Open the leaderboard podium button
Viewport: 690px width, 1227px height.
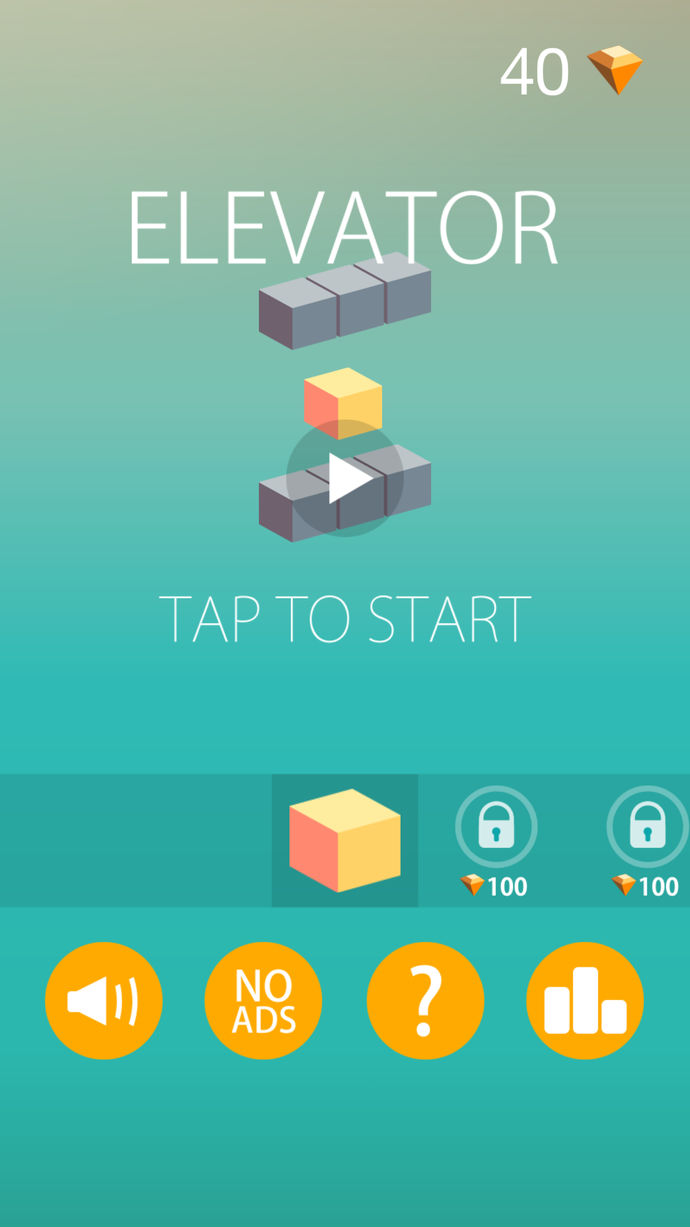[x=585, y=1000]
